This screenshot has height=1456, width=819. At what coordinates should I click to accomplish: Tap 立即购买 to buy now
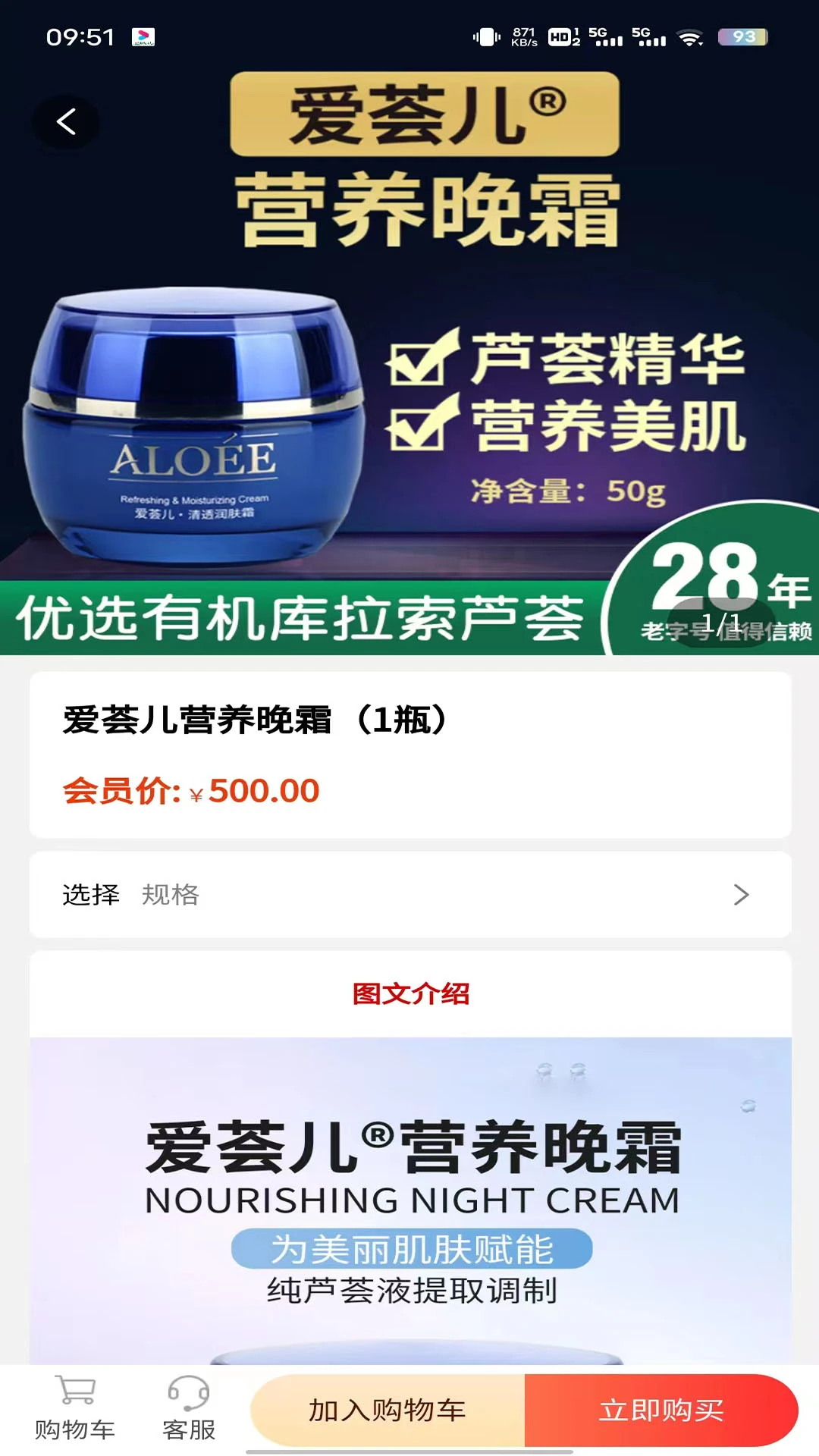[x=661, y=1410]
